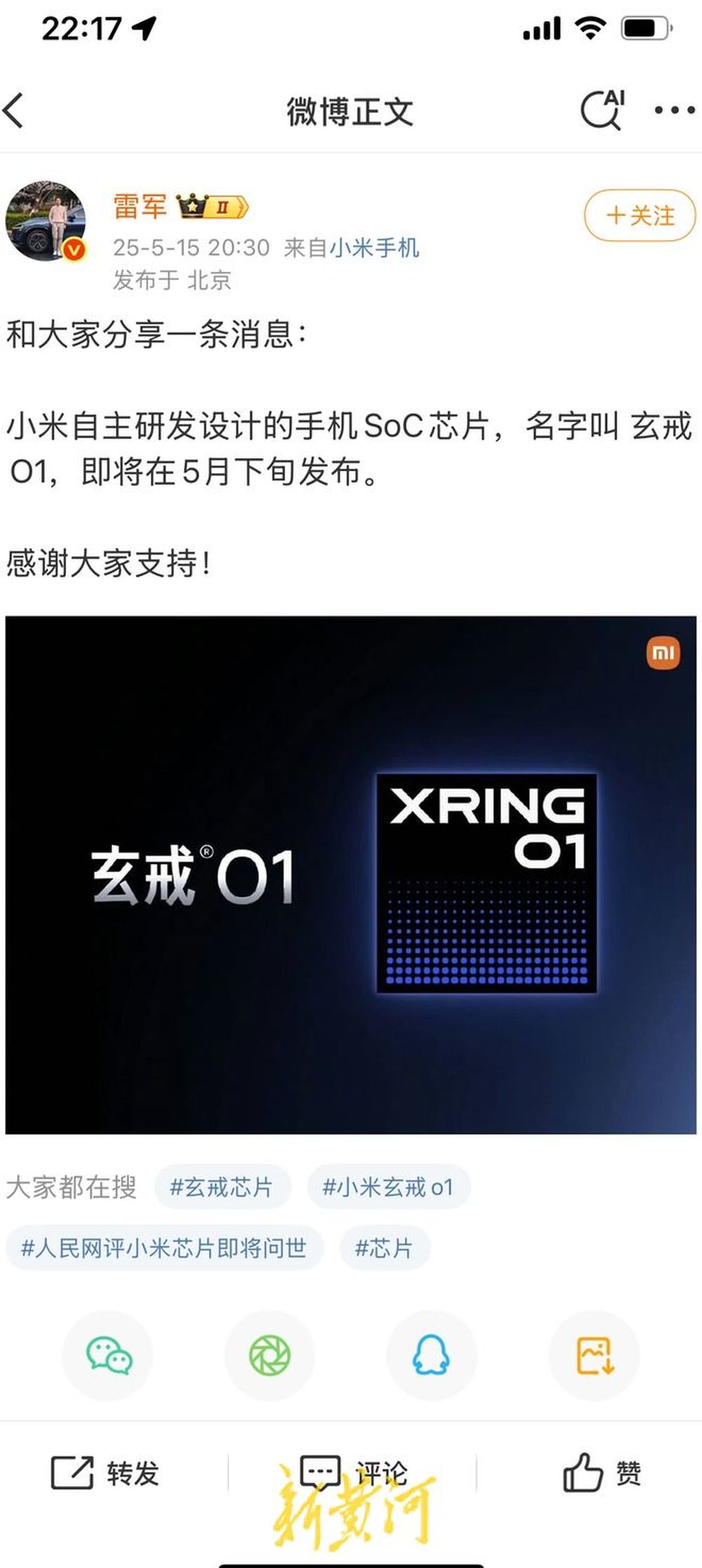Follow 雷军 with the 关注 button
Viewport: 702px width, 1568px height.
pos(640,215)
